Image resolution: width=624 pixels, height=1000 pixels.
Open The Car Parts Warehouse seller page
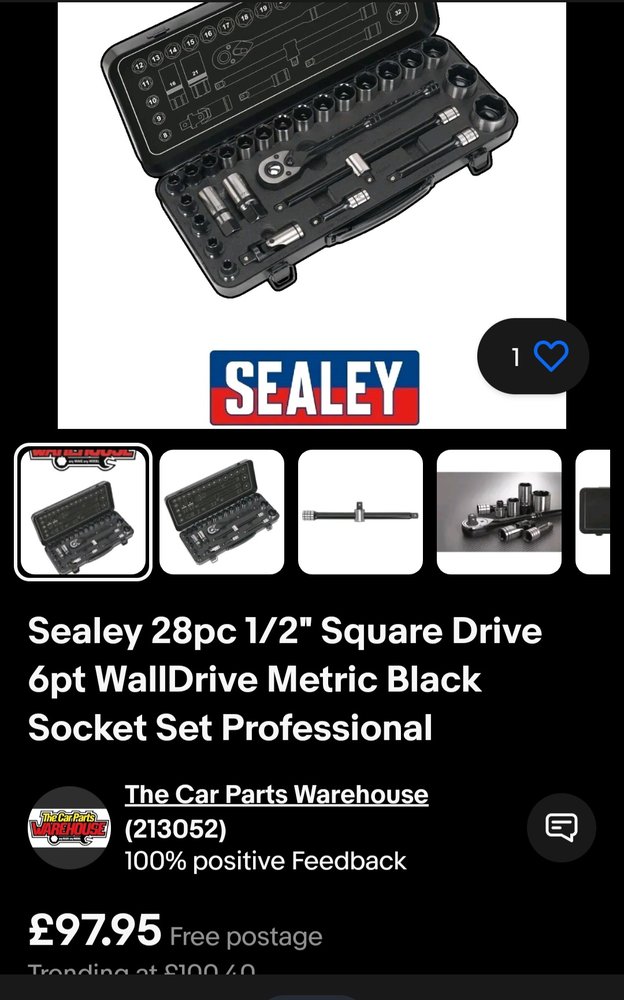click(x=276, y=795)
